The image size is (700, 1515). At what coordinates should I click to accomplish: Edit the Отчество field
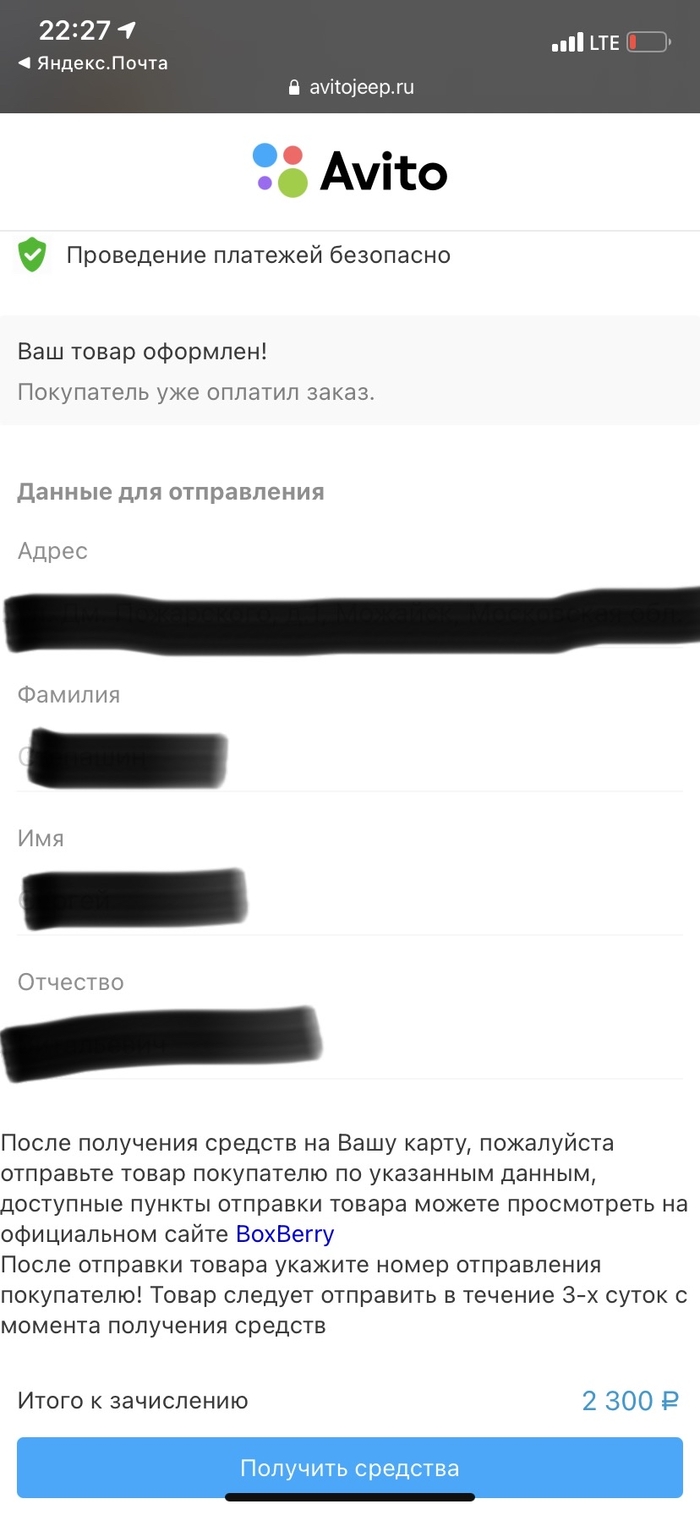pos(350,1044)
